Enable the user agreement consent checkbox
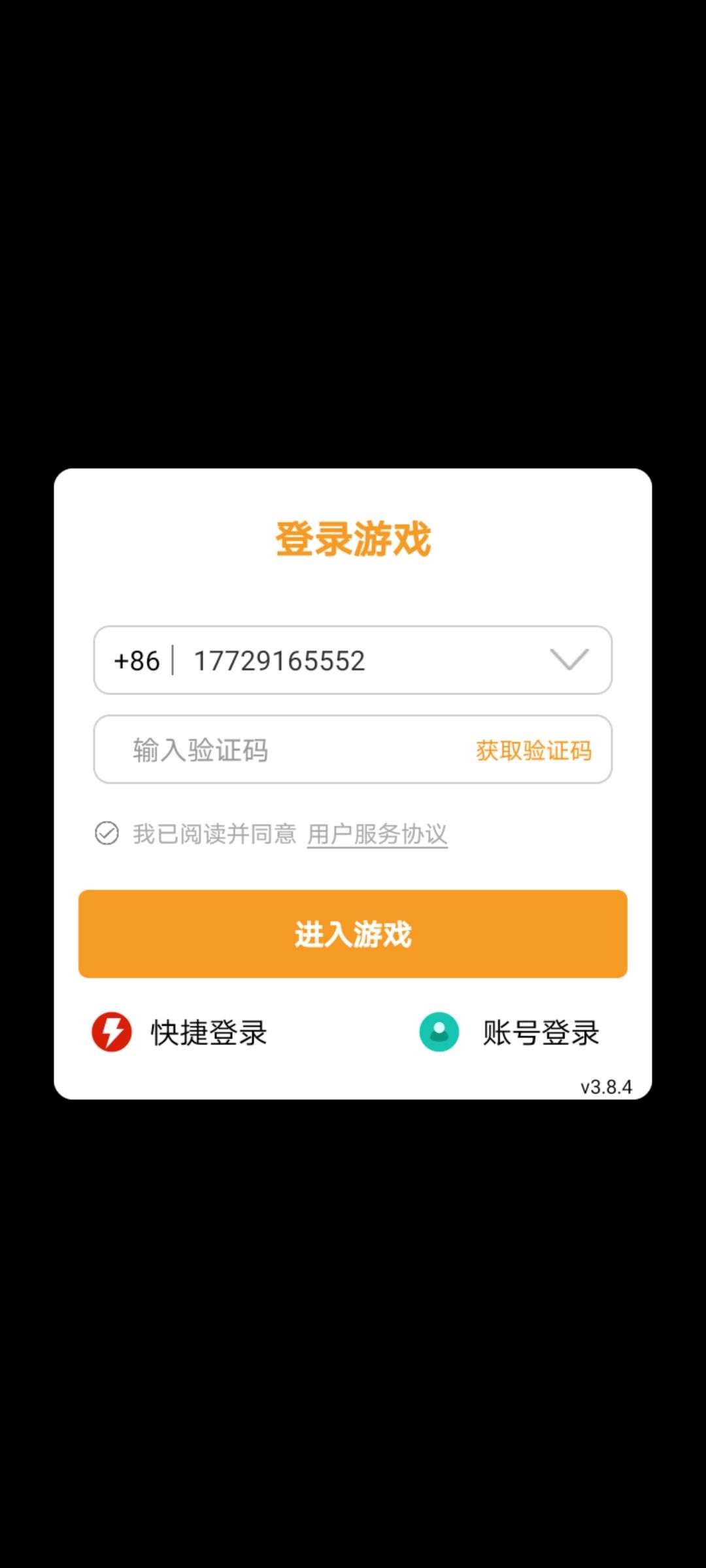706x1568 pixels. pyautogui.click(x=106, y=832)
